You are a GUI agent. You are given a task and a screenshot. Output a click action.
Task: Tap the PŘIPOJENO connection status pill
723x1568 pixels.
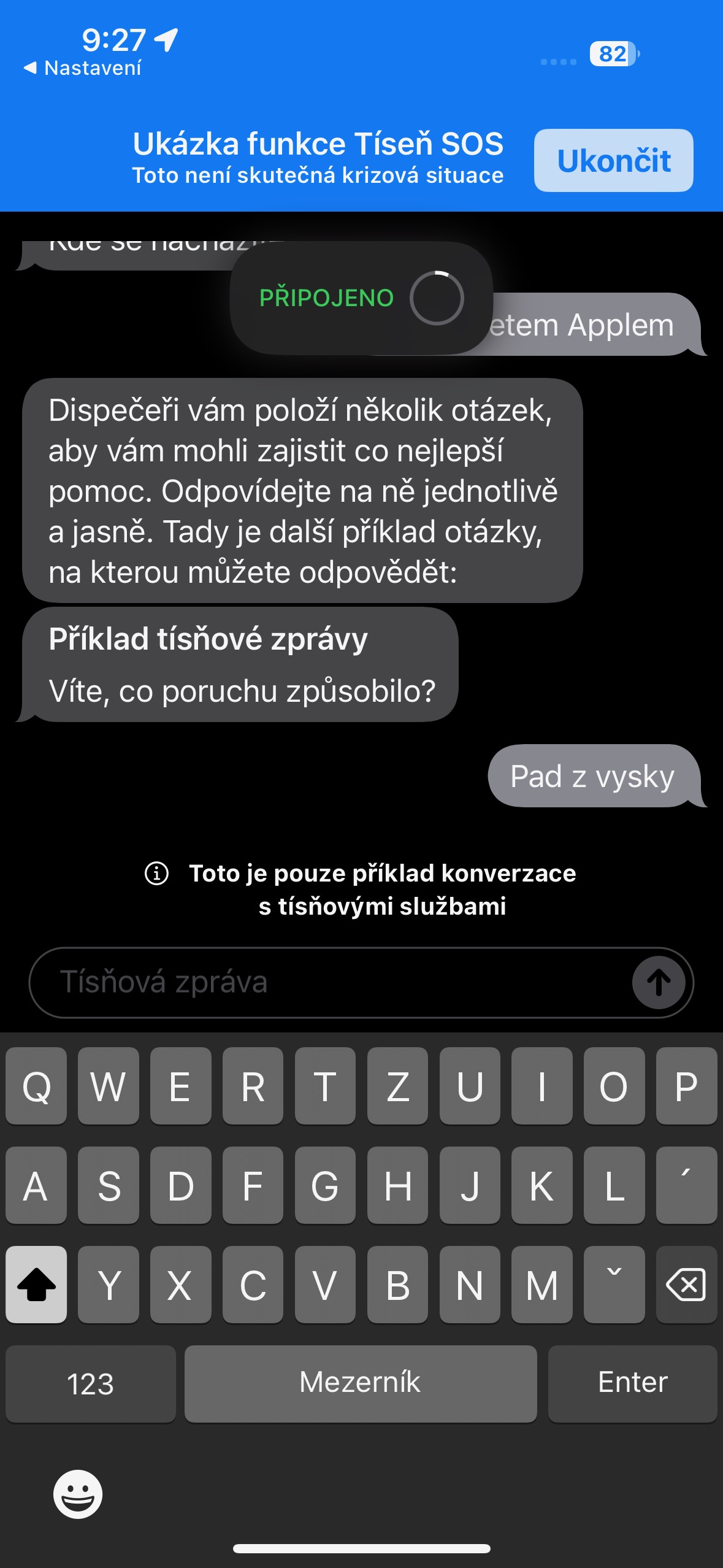tap(361, 298)
